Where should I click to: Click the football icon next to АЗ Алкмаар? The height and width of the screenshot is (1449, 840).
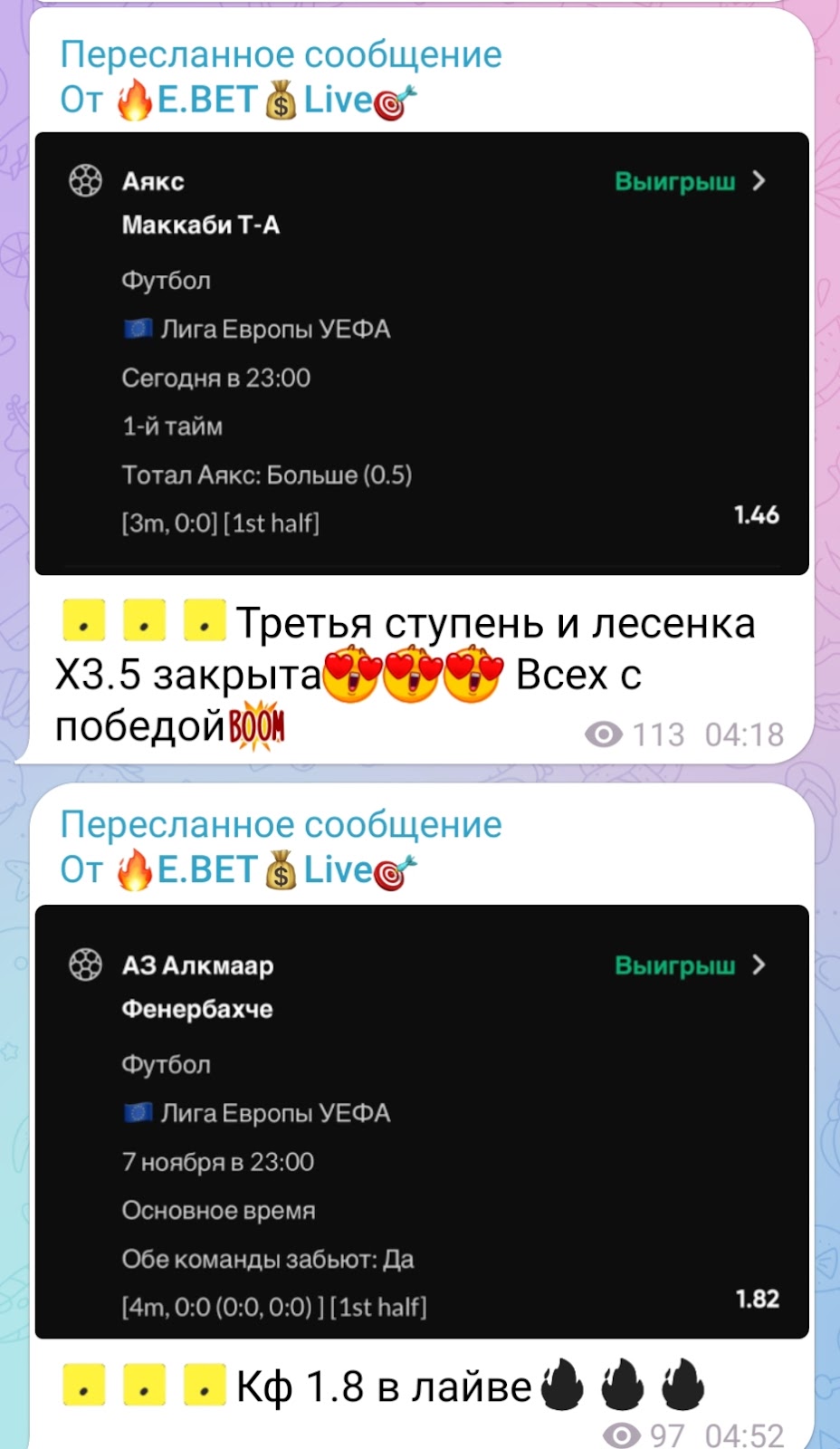coord(88,965)
